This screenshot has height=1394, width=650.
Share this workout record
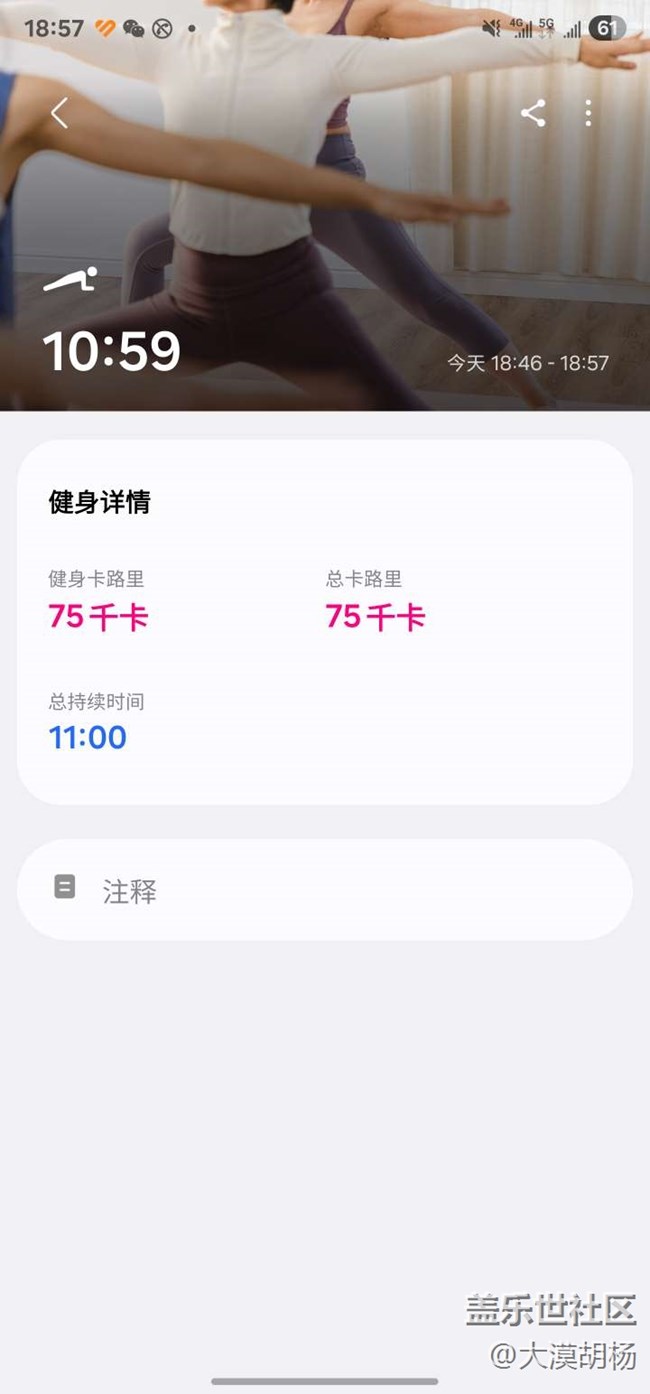pyautogui.click(x=533, y=113)
